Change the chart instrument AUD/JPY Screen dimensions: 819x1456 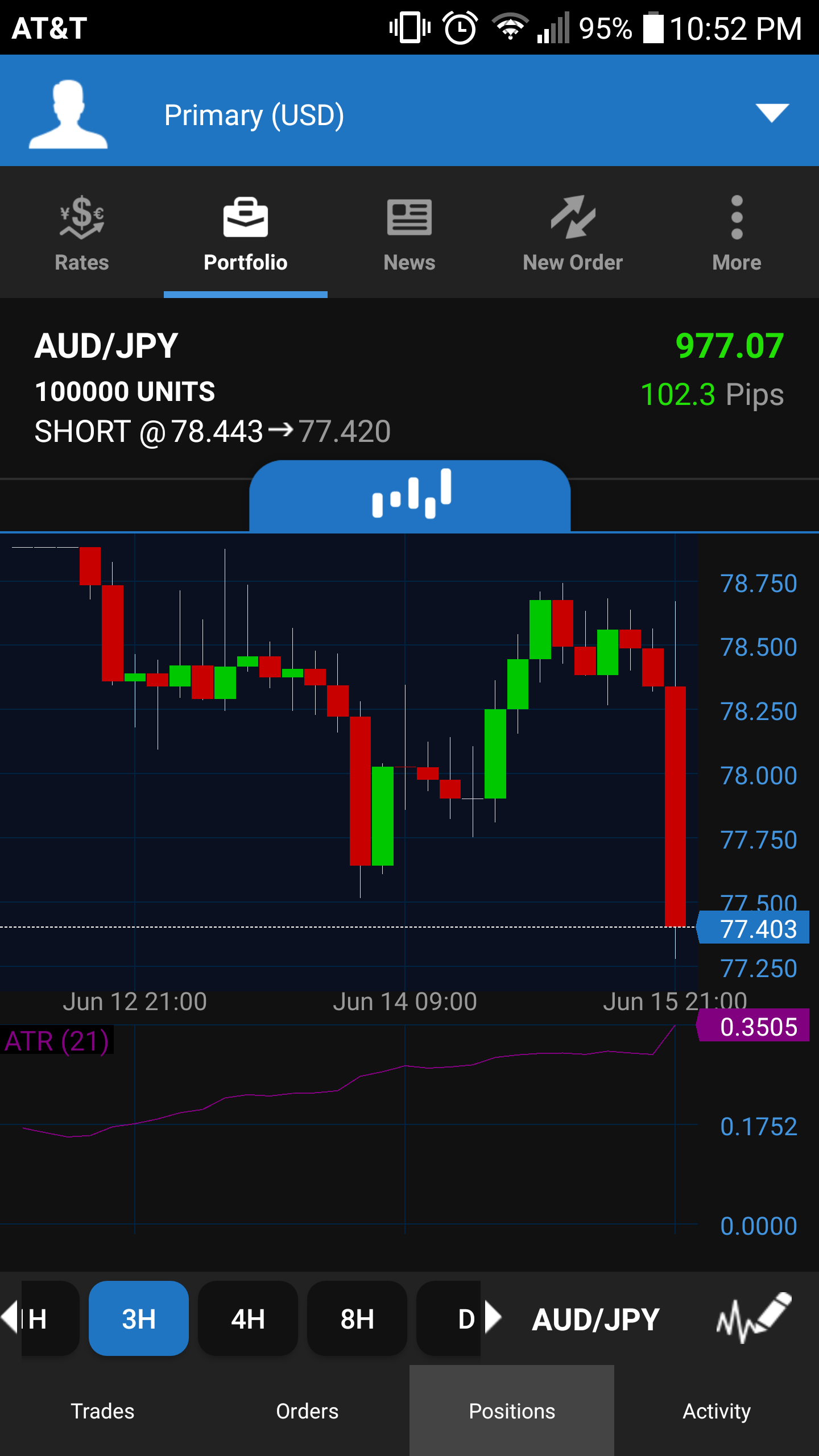[595, 1319]
